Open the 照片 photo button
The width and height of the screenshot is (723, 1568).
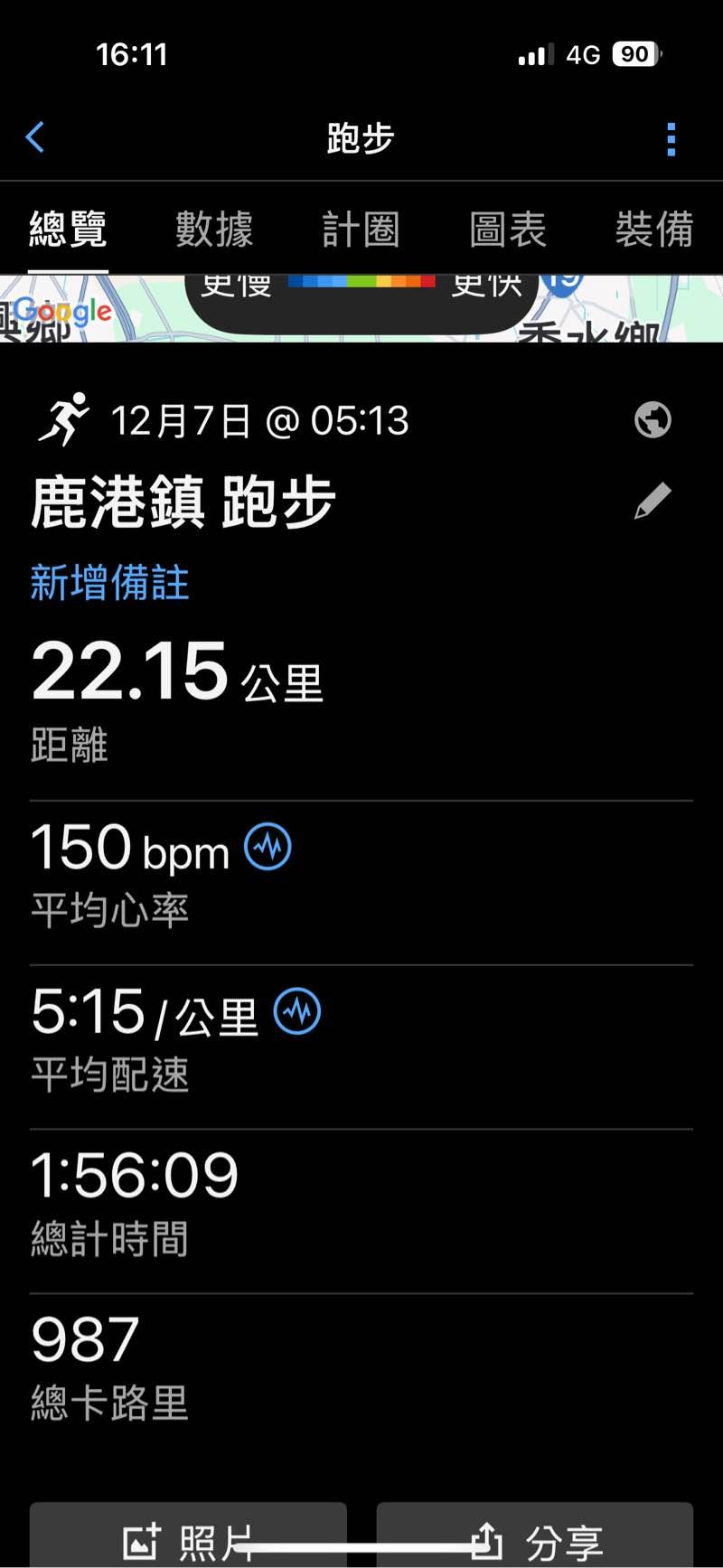tap(188, 1537)
